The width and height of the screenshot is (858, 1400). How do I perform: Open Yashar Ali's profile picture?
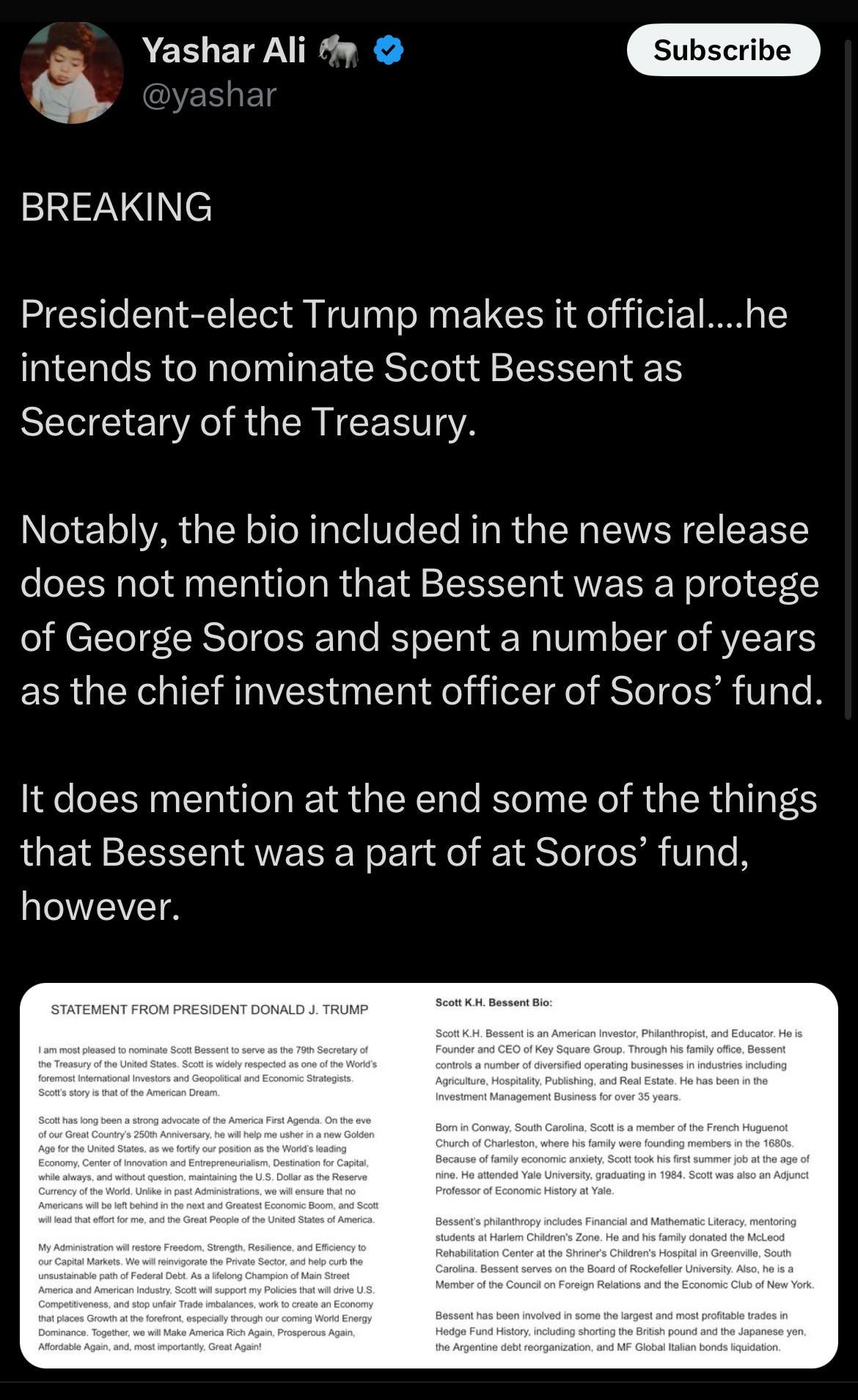pyautogui.click(x=72, y=72)
